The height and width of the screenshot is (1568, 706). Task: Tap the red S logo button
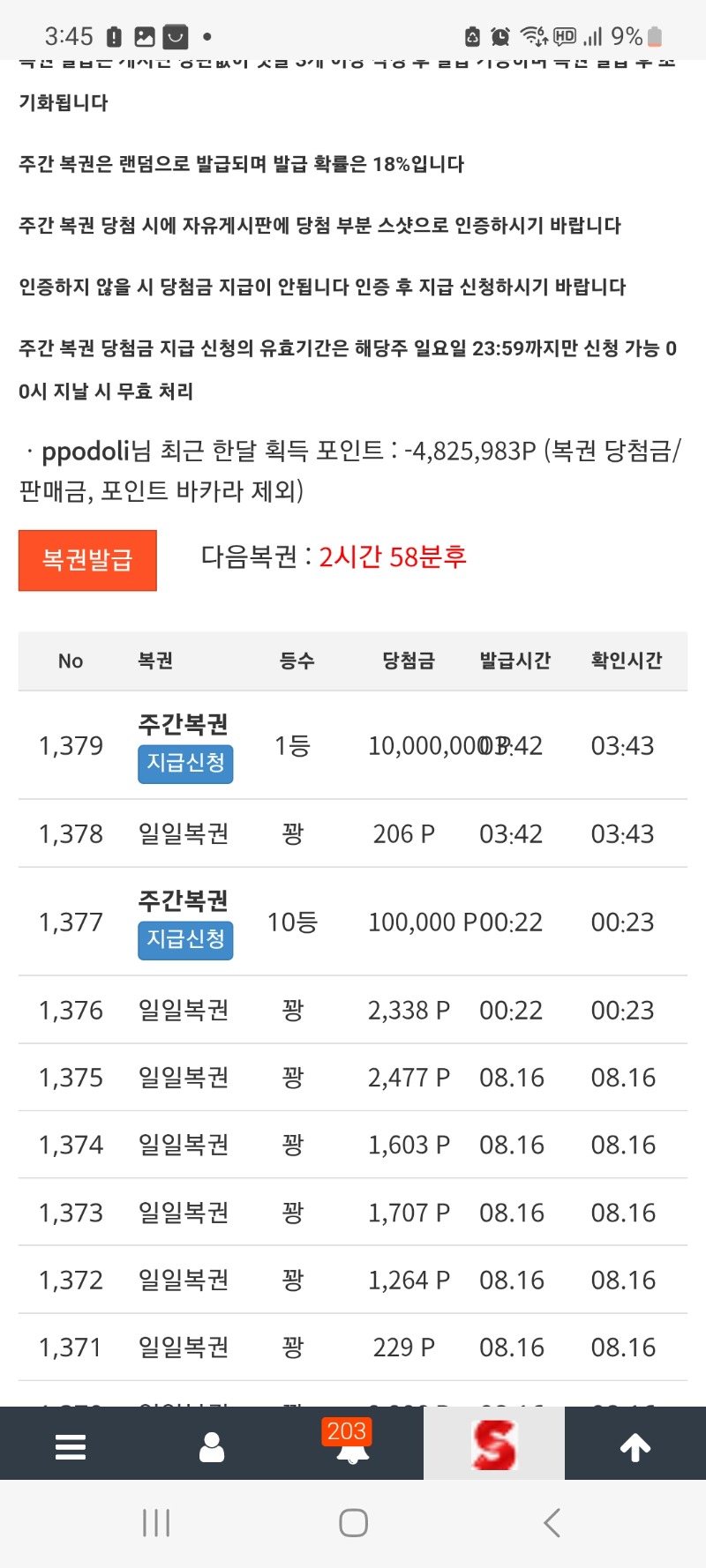[x=494, y=1445]
